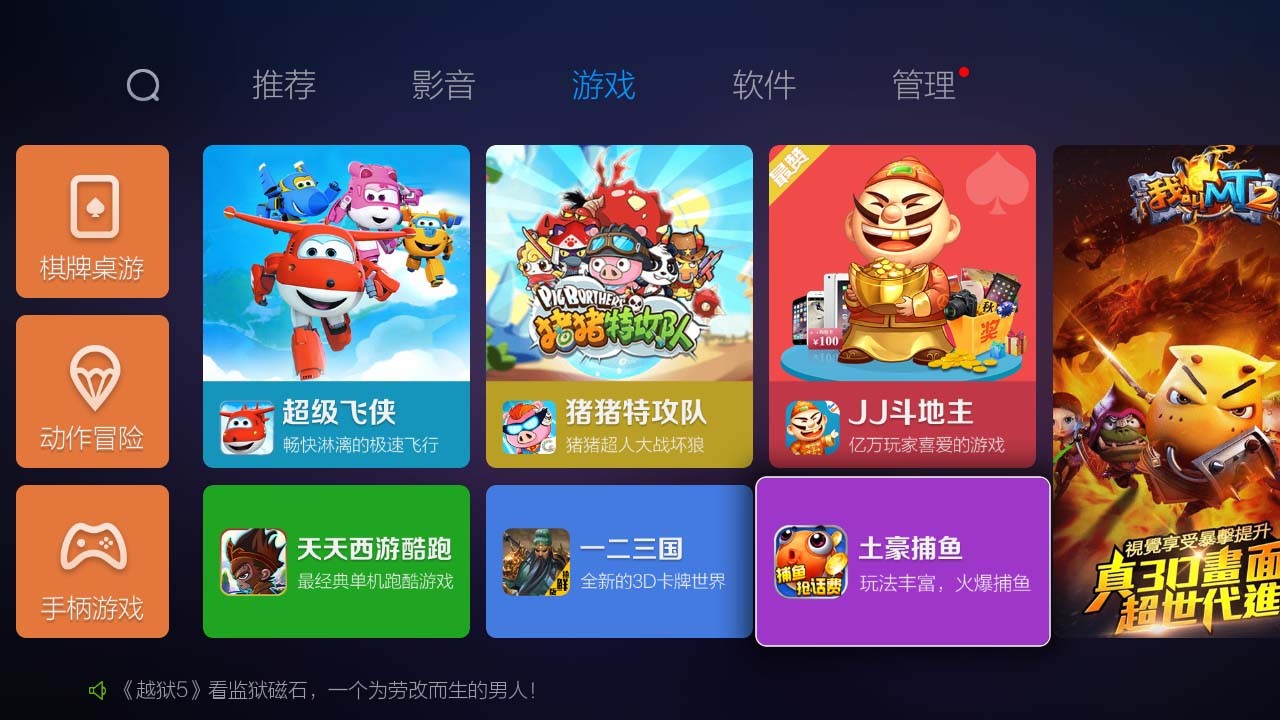Select the 土豪捕鱼 game tile

[x=902, y=561]
